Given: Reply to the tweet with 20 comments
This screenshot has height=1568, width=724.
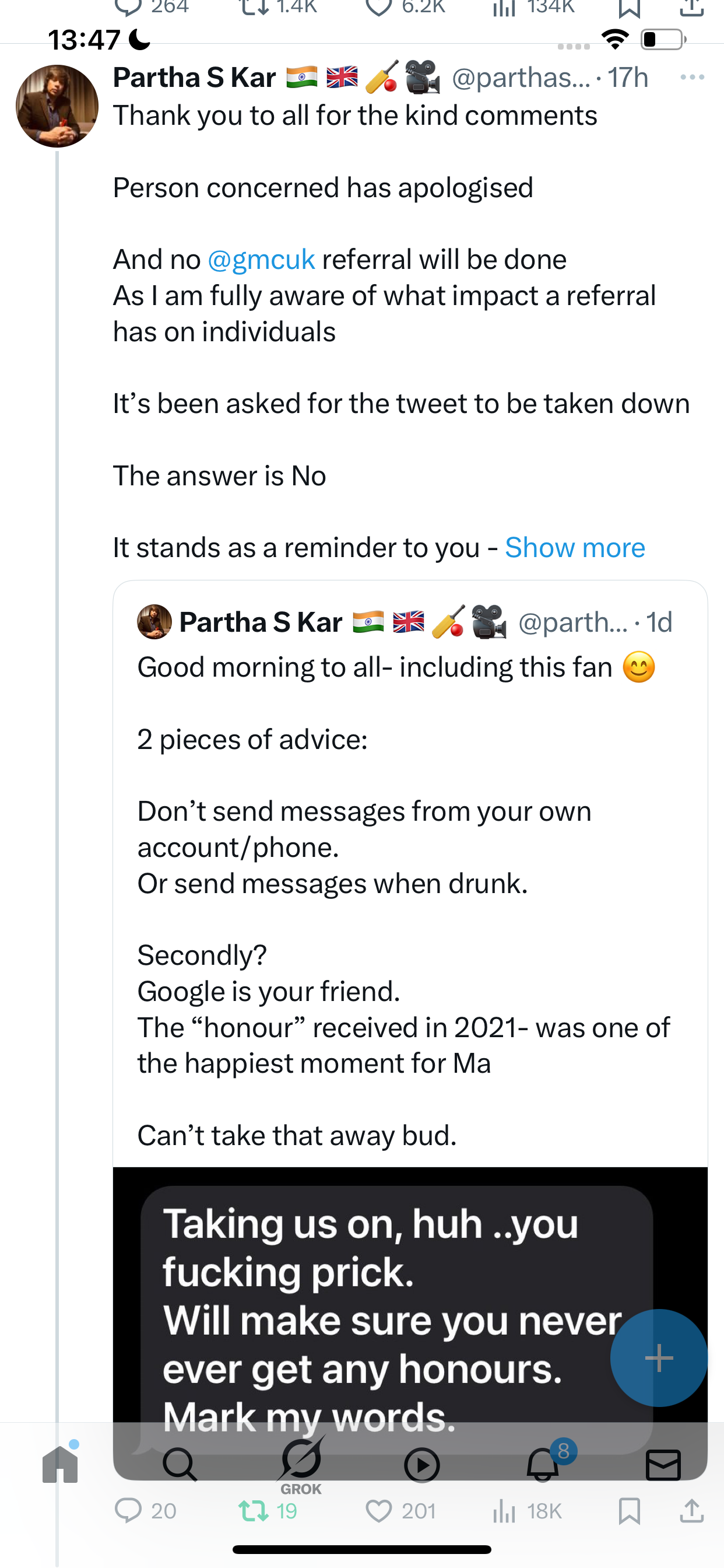Looking at the screenshot, I should pyautogui.click(x=145, y=1511).
